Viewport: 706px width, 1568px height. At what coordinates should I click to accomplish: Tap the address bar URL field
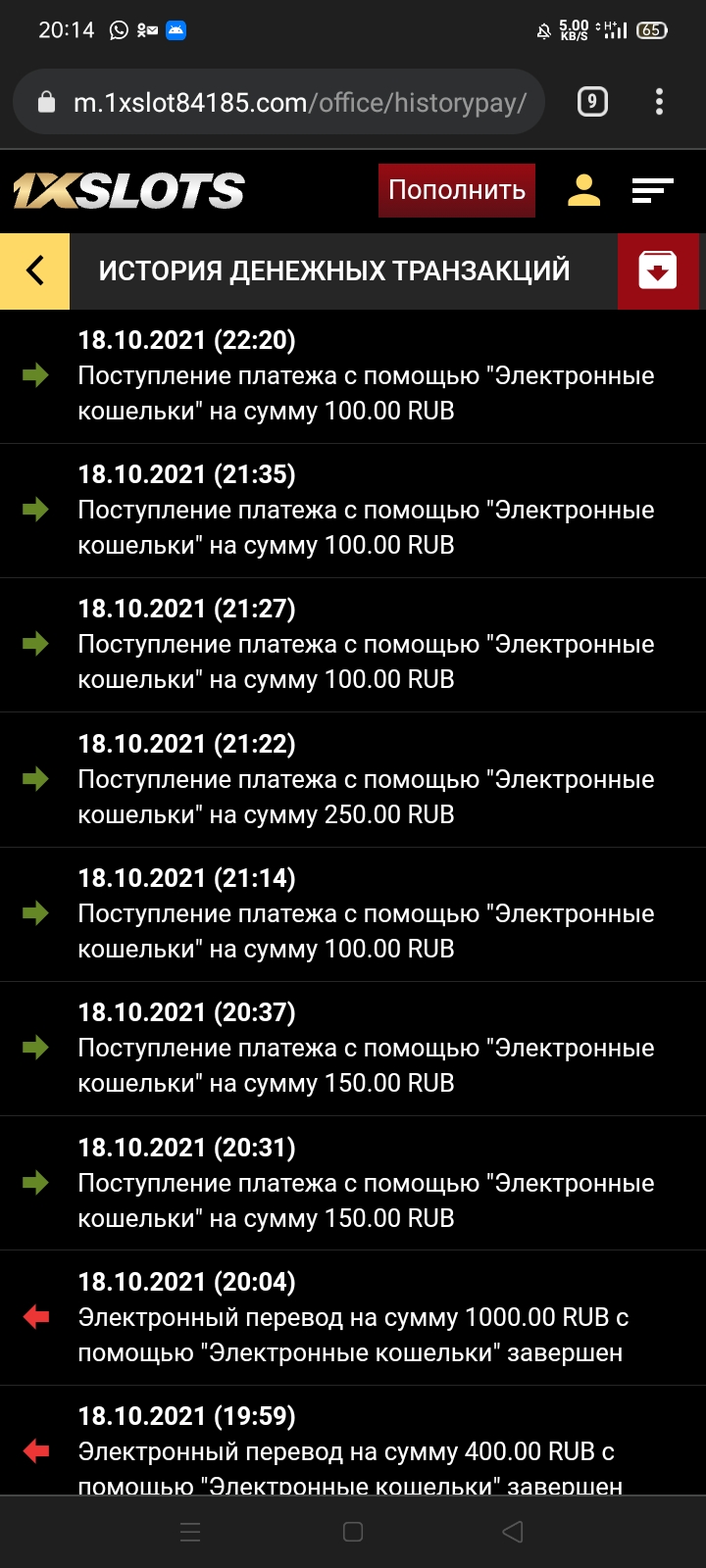(x=294, y=101)
